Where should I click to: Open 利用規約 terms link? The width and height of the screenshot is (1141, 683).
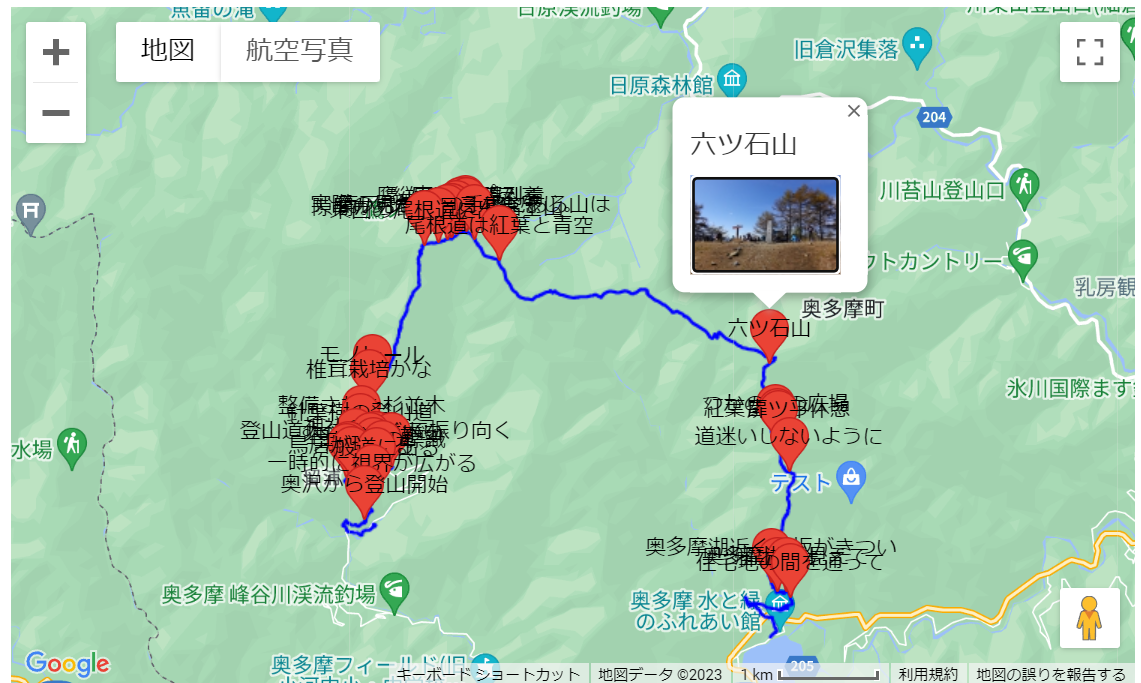[927, 674]
